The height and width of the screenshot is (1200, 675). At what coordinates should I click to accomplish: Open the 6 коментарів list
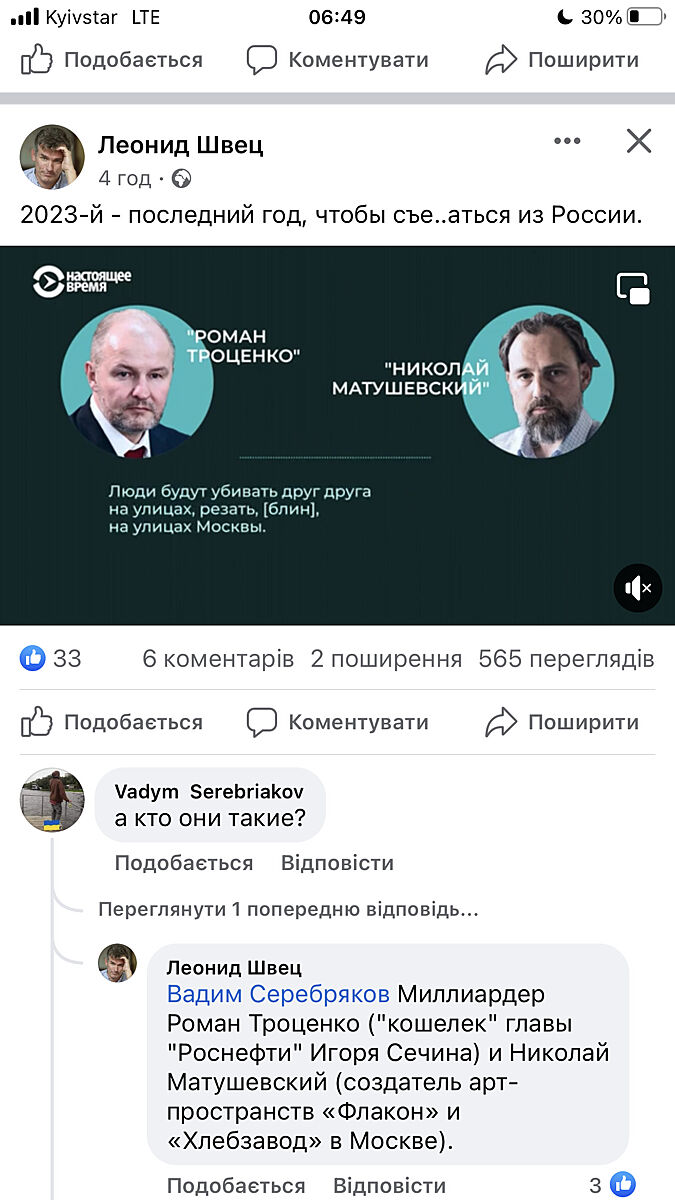(x=218, y=659)
